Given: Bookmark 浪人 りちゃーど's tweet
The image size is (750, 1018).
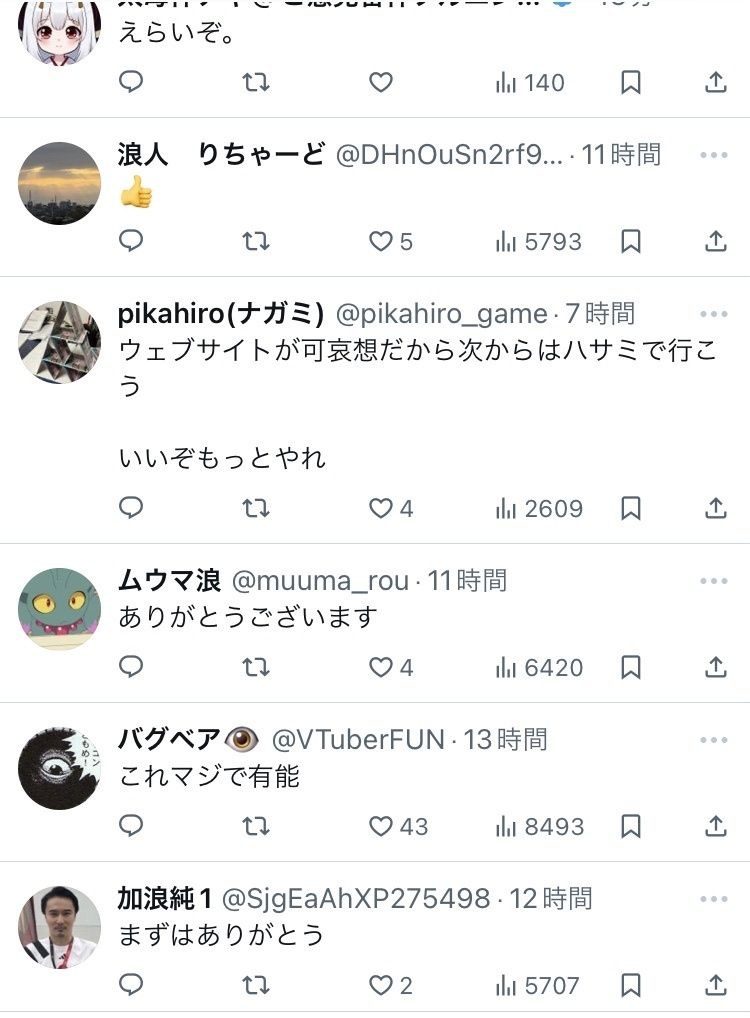Looking at the screenshot, I should 630,241.
